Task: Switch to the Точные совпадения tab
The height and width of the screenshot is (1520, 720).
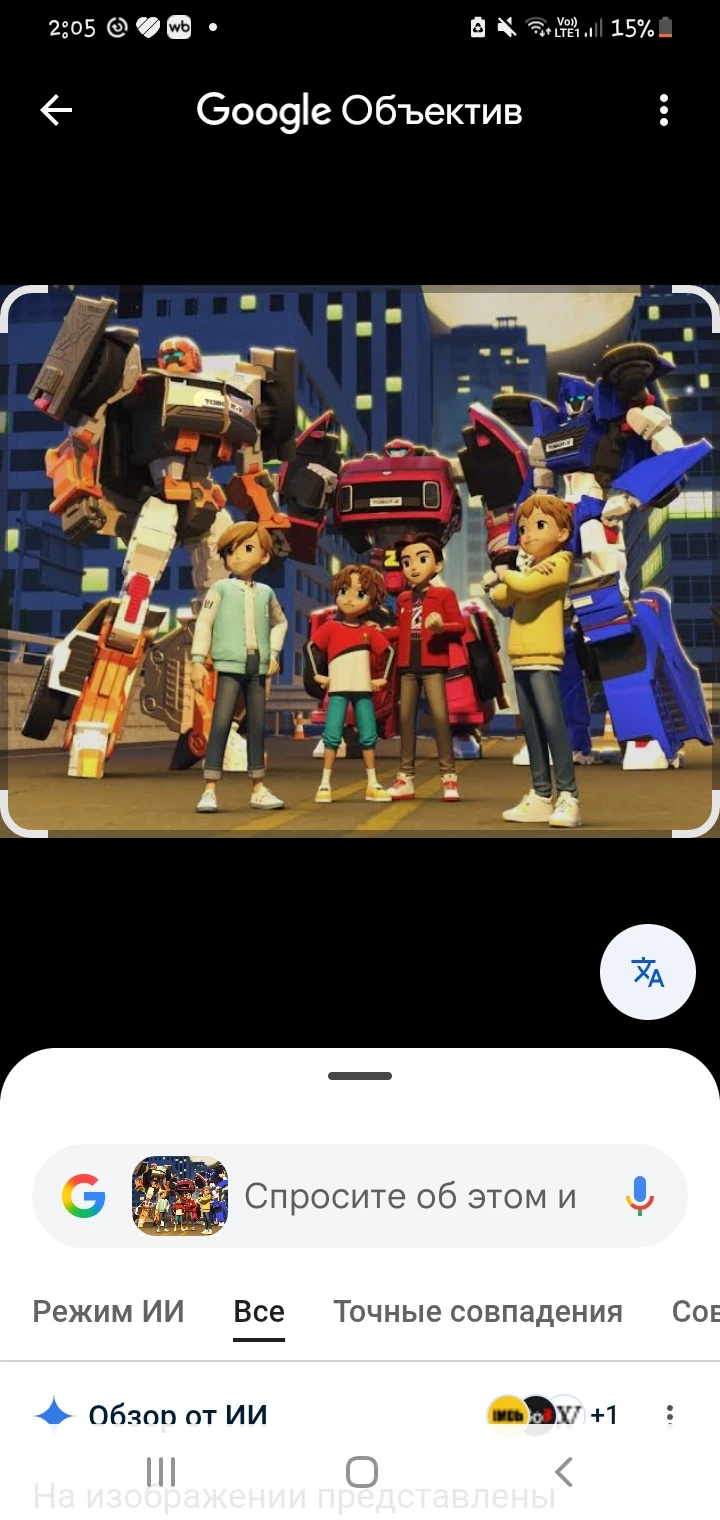Action: click(x=477, y=1311)
